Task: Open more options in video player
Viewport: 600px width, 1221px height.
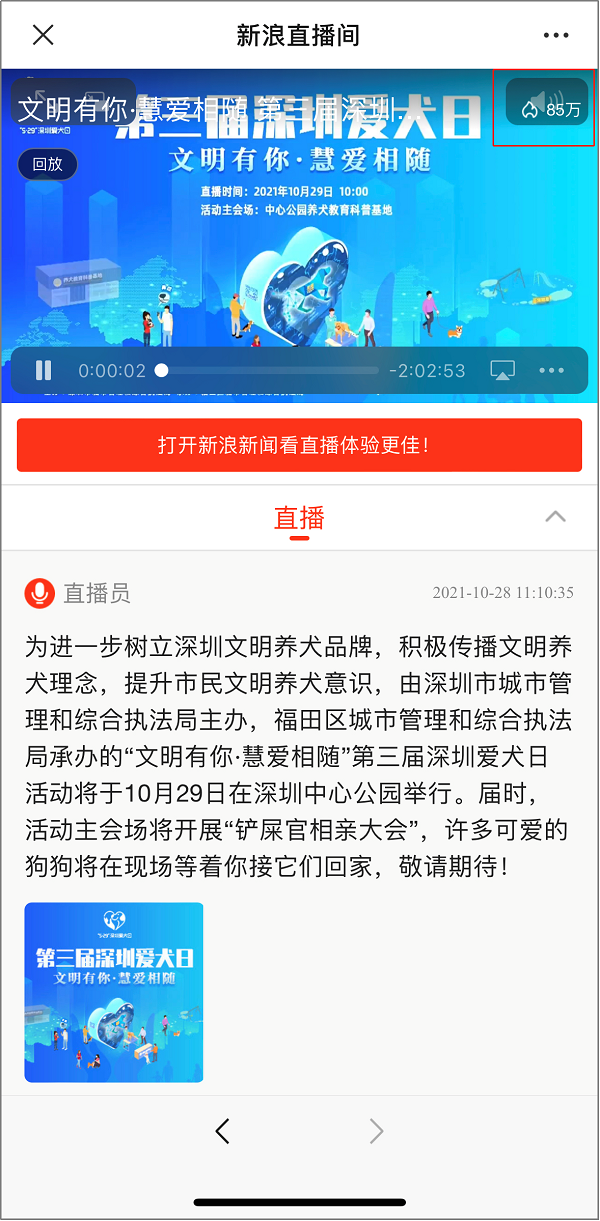Action: click(x=552, y=371)
